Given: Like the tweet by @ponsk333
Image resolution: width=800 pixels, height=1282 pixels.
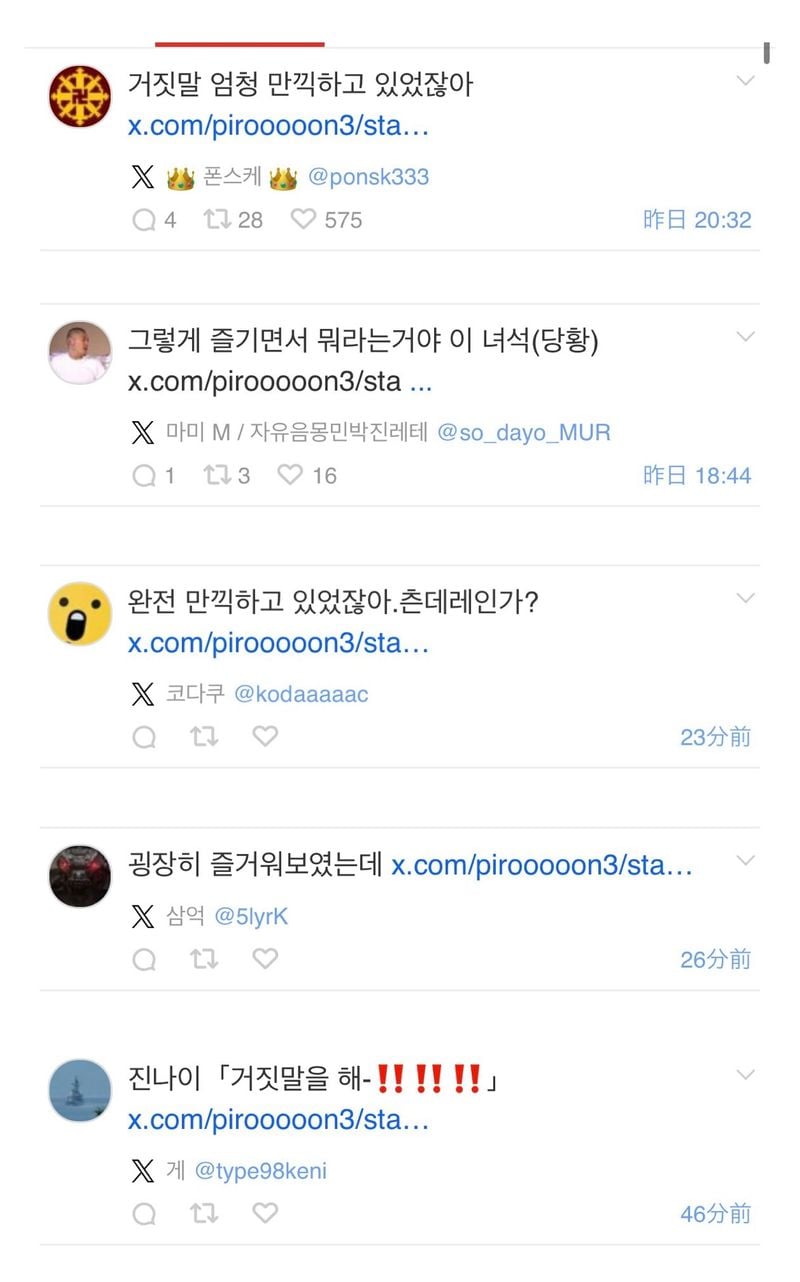Looking at the screenshot, I should 303,220.
